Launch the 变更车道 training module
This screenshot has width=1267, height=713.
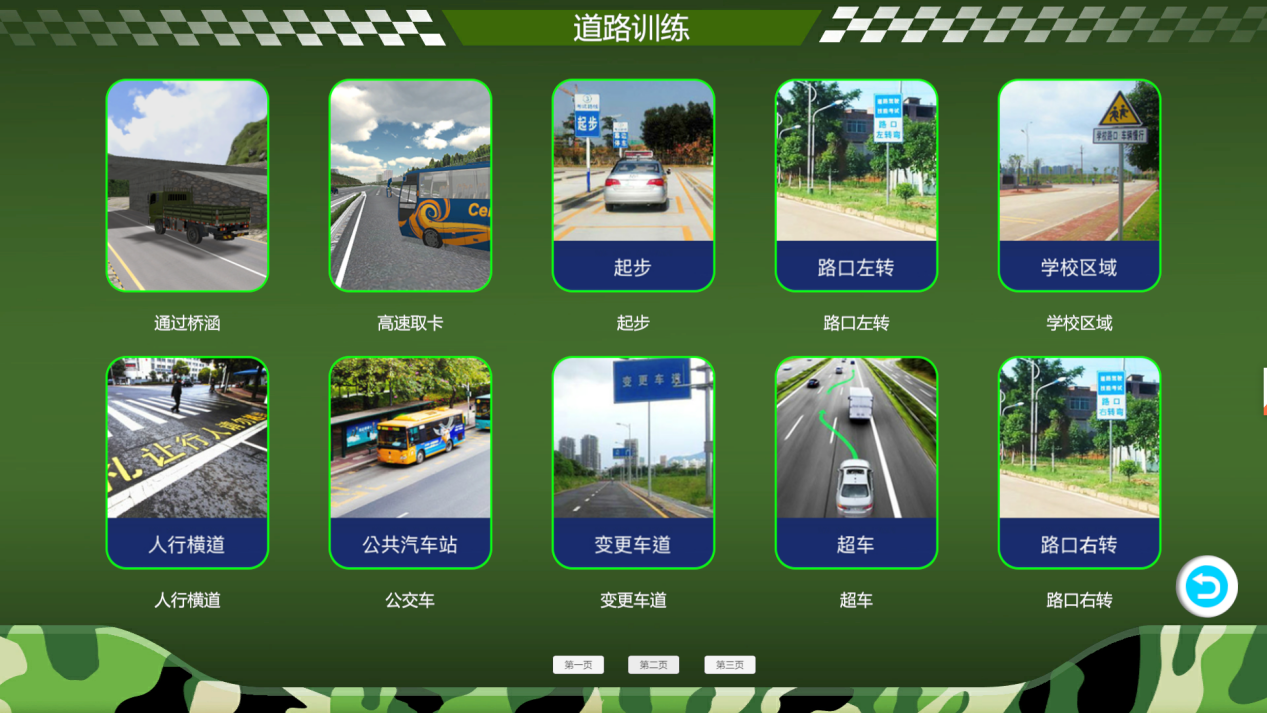pos(633,462)
